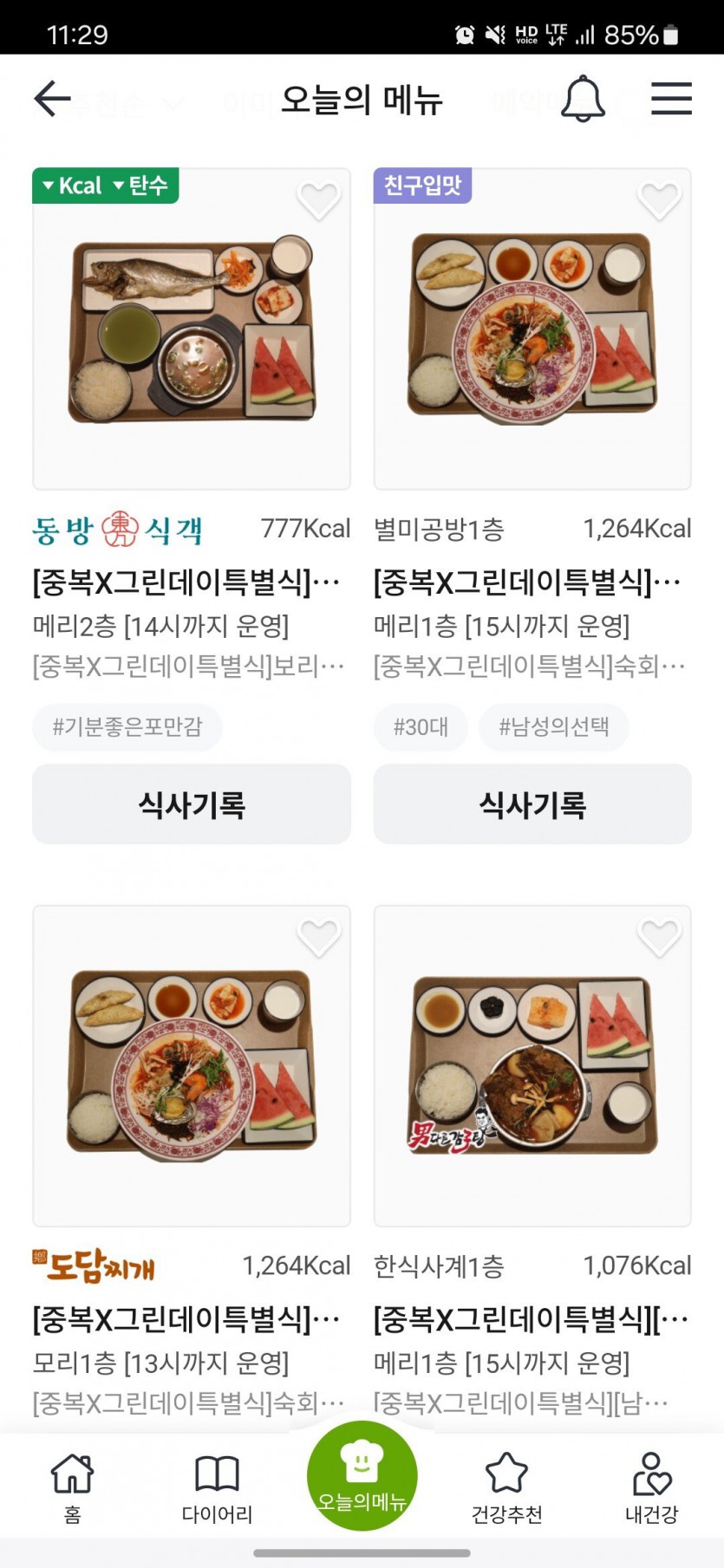The width and height of the screenshot is (724, 1568).
Task: Favorite the 한식사계1층 menu card
Action: click(659, 938)
